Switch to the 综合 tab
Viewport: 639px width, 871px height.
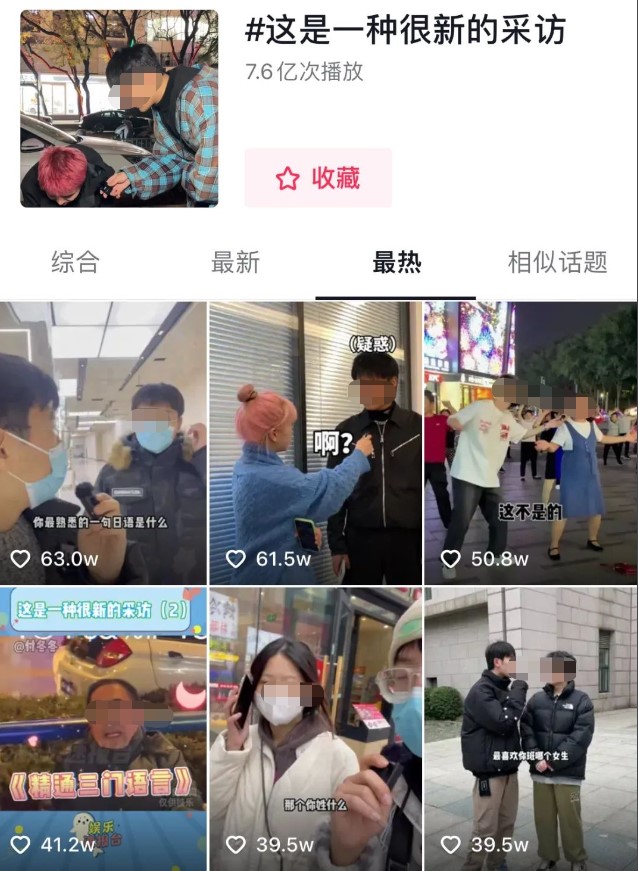click(75, 263)
